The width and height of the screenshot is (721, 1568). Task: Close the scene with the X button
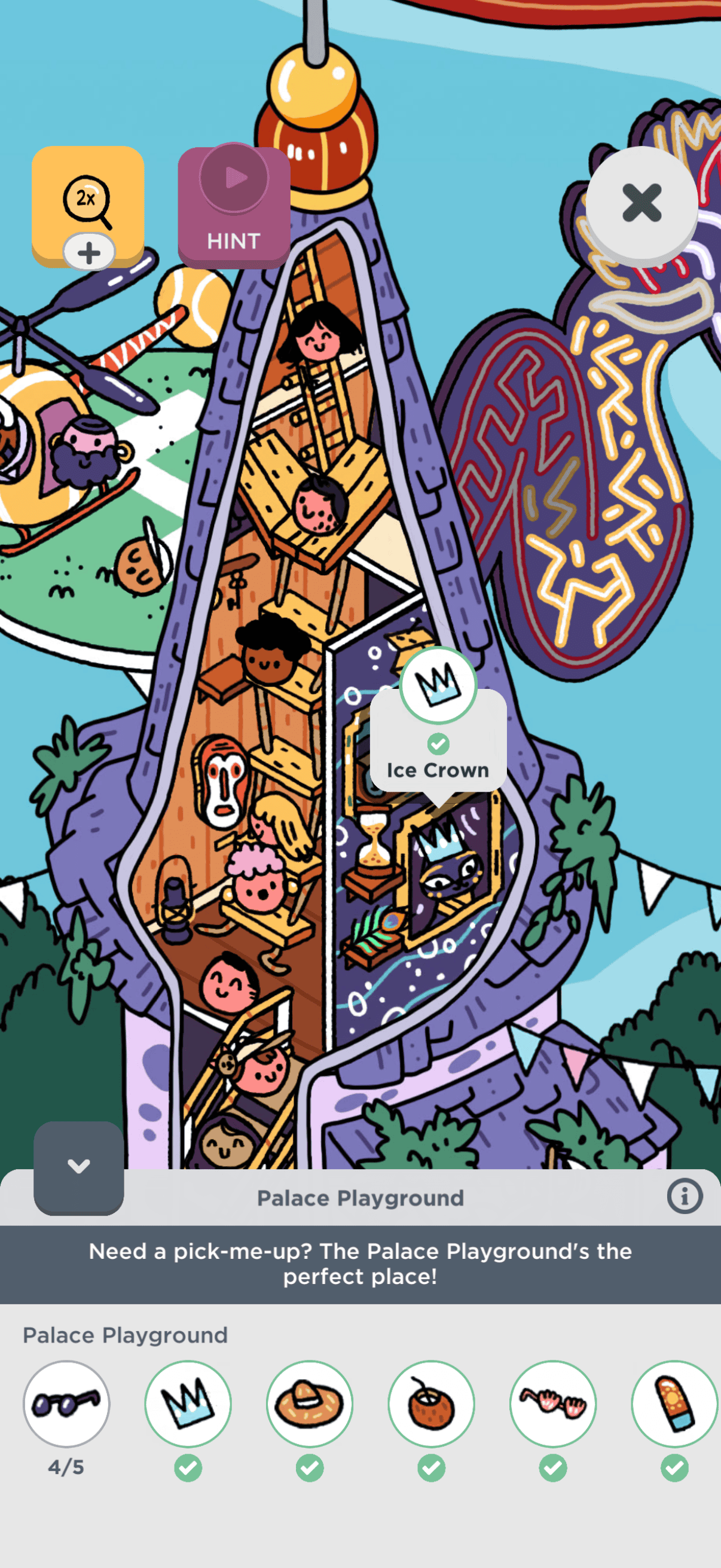tap(641, 203)
